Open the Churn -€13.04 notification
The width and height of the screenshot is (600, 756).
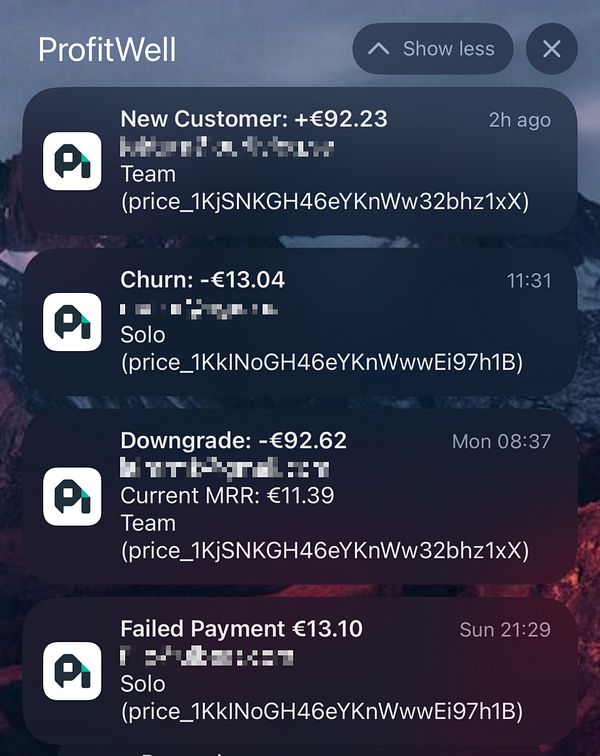[300, 320]
